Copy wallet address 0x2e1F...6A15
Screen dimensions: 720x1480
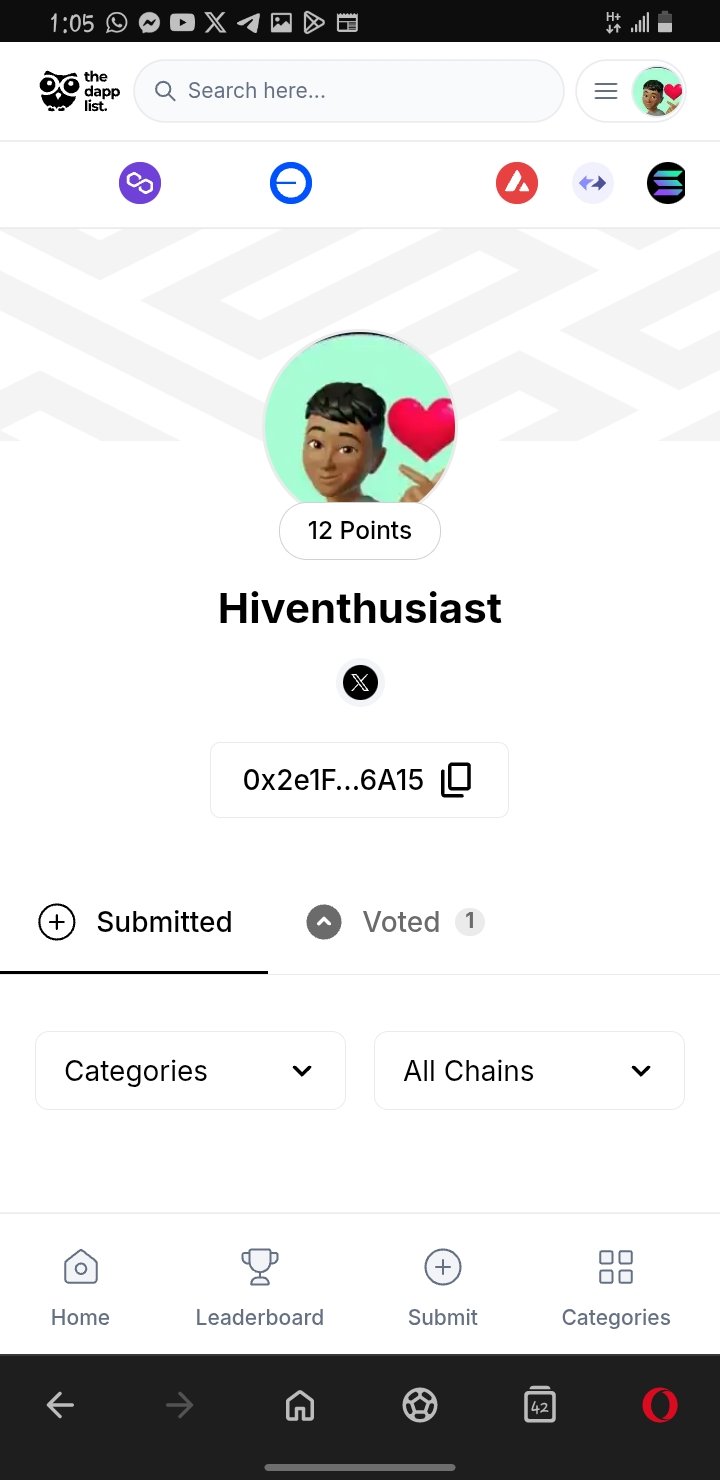(359, 780)
